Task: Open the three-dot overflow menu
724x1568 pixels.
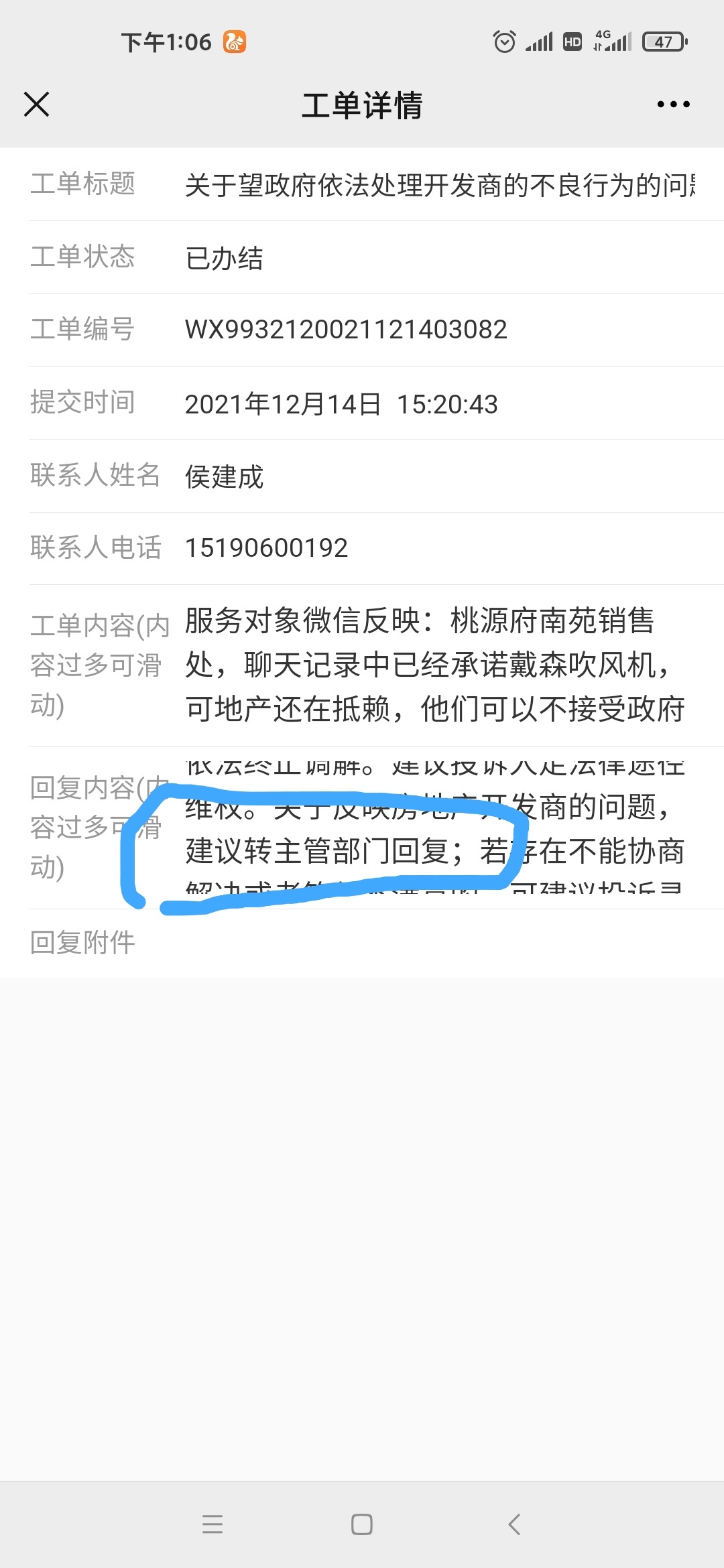Action: point(673,105)
